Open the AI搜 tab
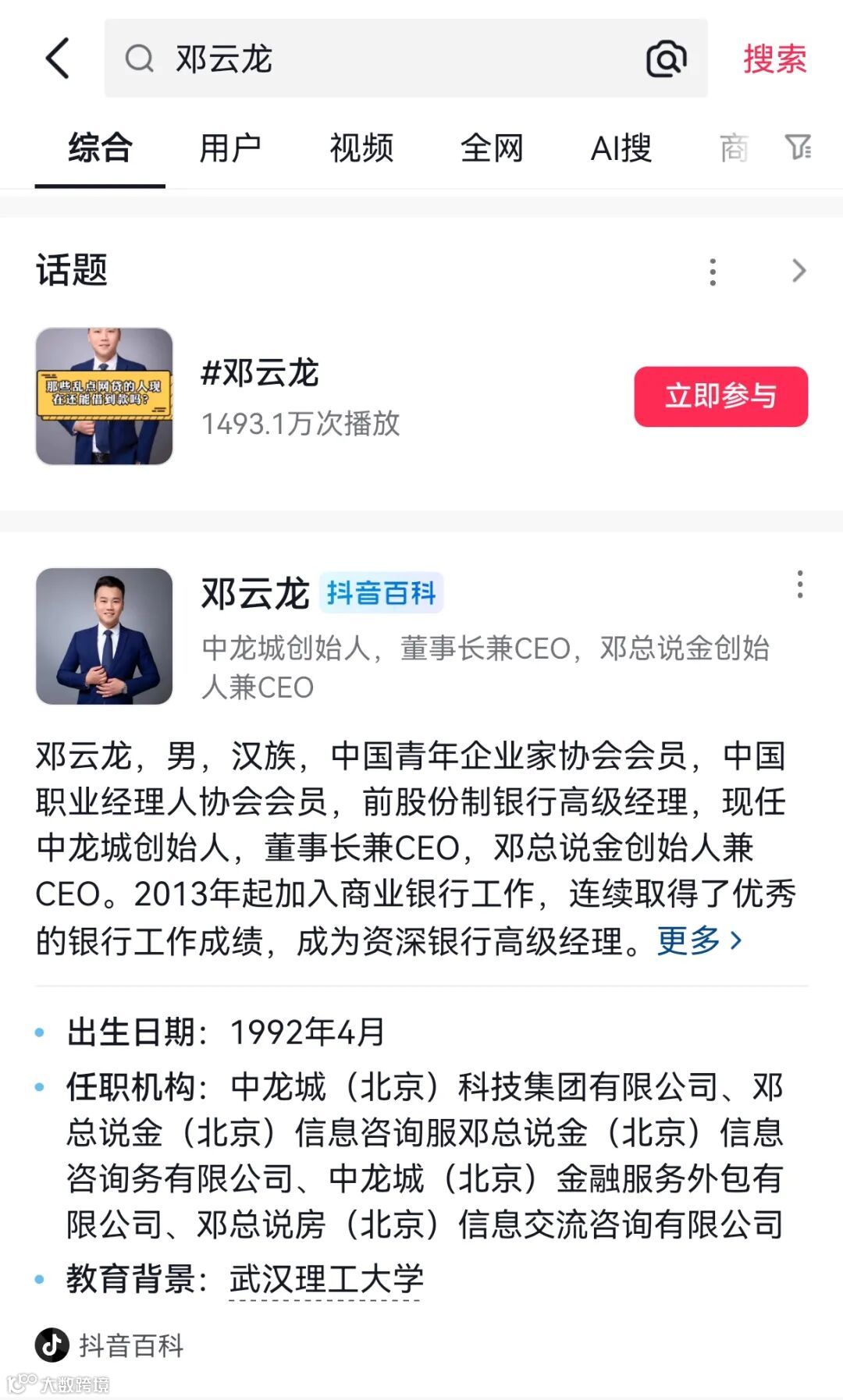The height and width of the screenshot is (1400, 843). (x=621, y=148)
